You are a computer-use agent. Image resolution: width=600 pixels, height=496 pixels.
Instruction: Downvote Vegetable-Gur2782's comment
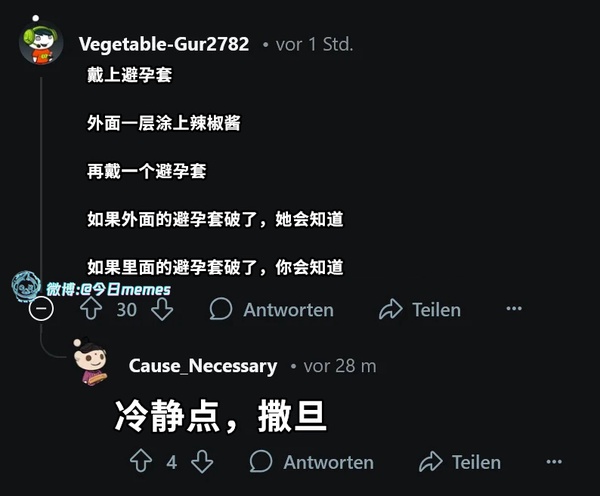162,309
